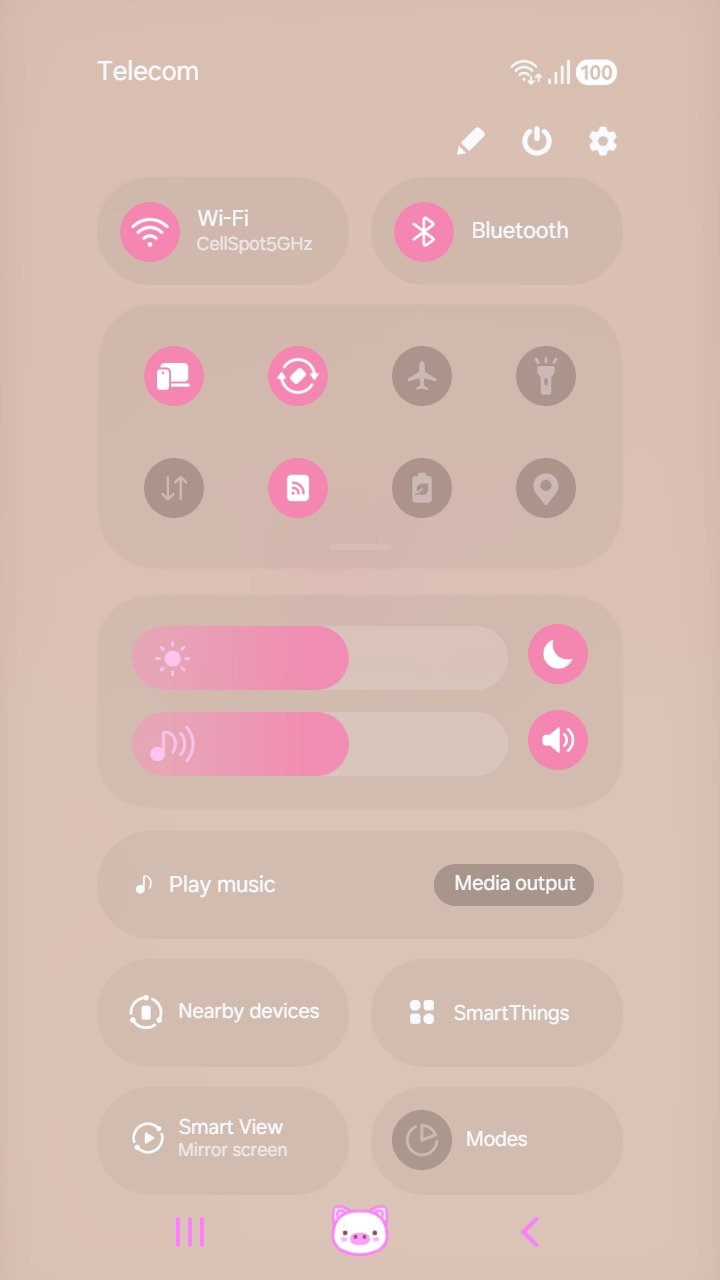
Task: Open Nearby devices
Action: 223,1012
